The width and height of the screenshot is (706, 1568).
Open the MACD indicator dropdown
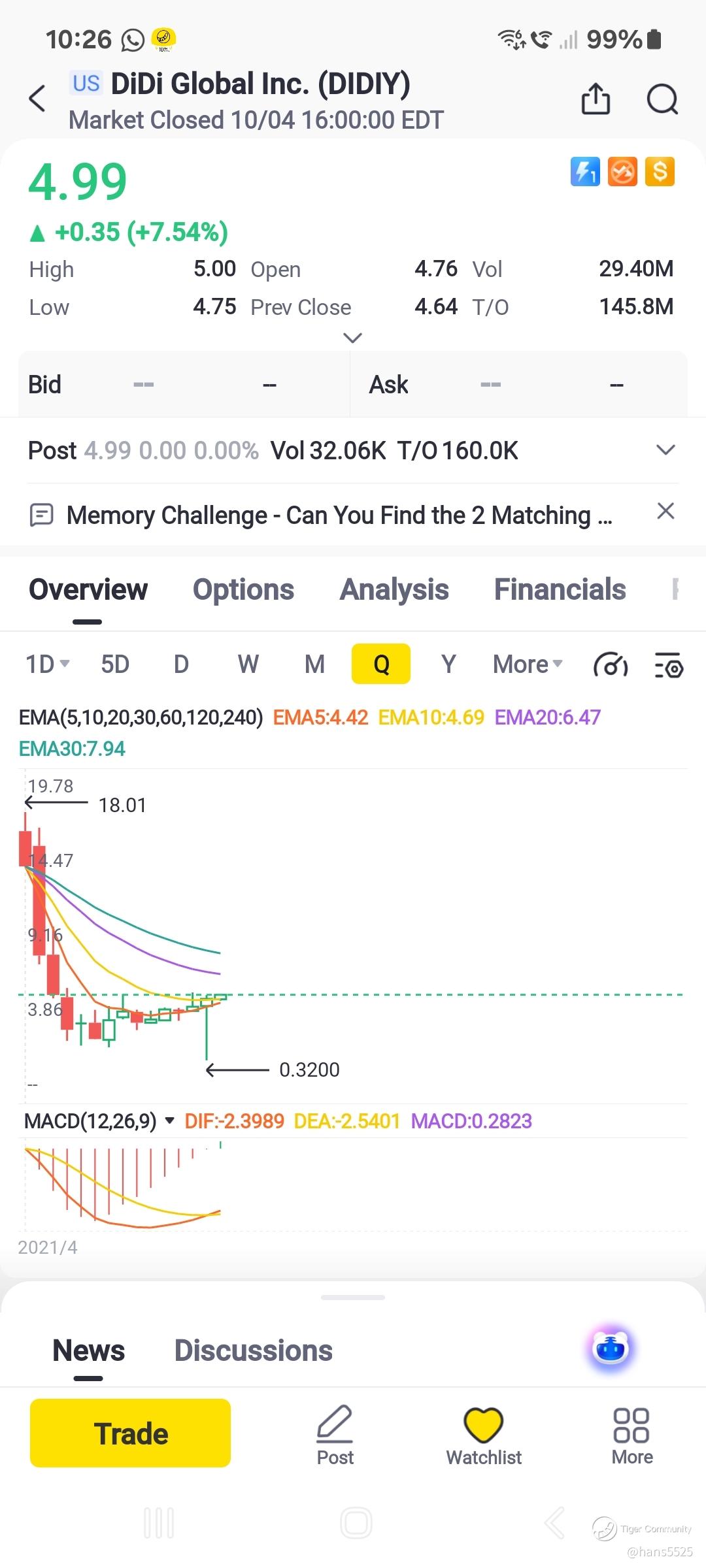click(x=169, y=1121)
